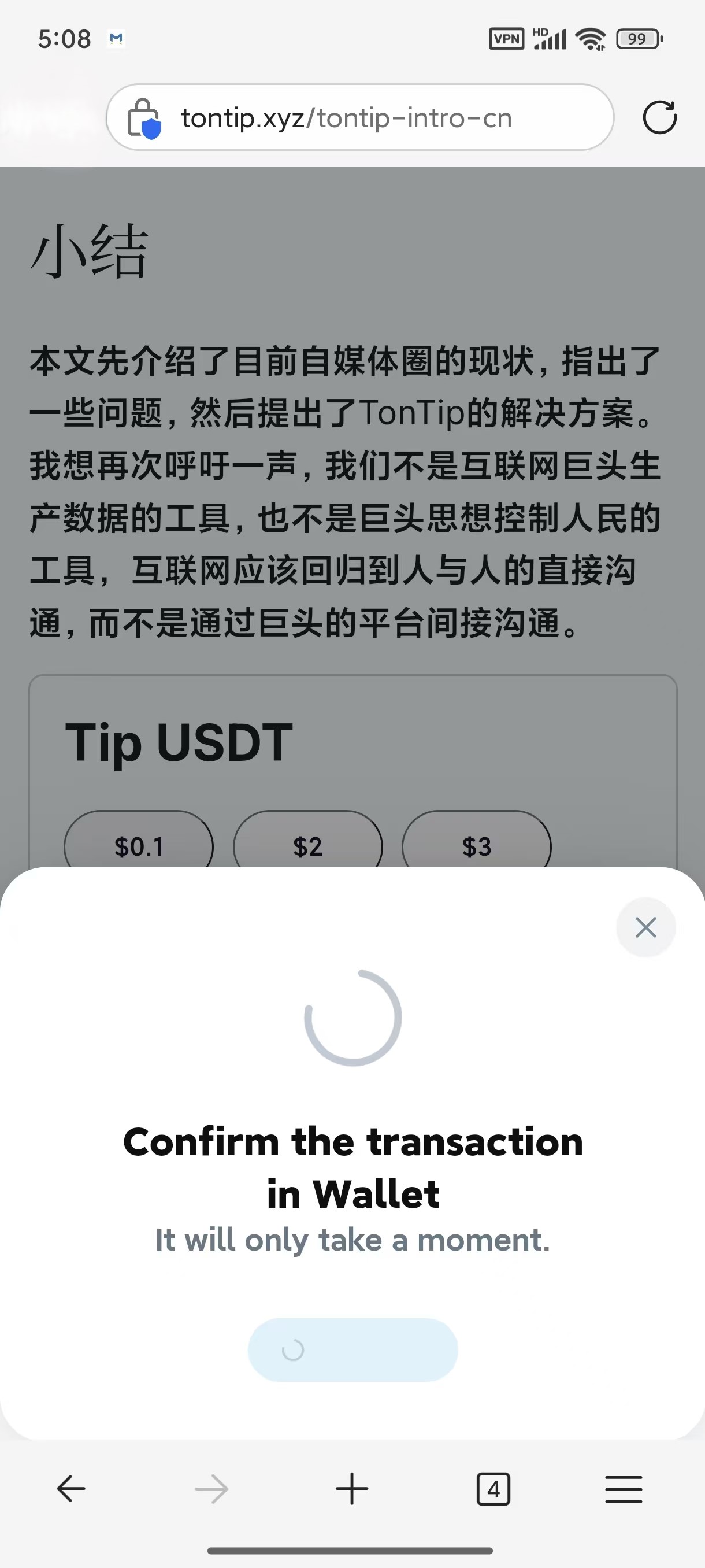Show the open tabs overview
Image resolution: width=705 pixels, height=1568 pixels.
coord(493,1489)
